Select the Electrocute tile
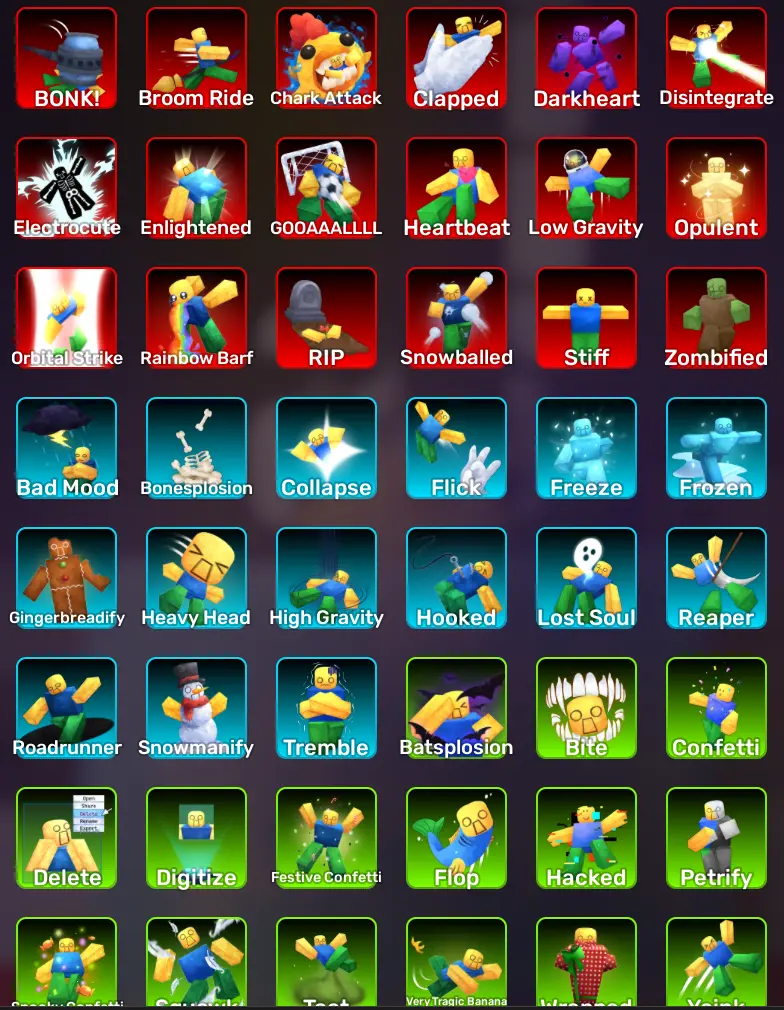Viewport: 784px width, 1010px height. coord(66,188)
